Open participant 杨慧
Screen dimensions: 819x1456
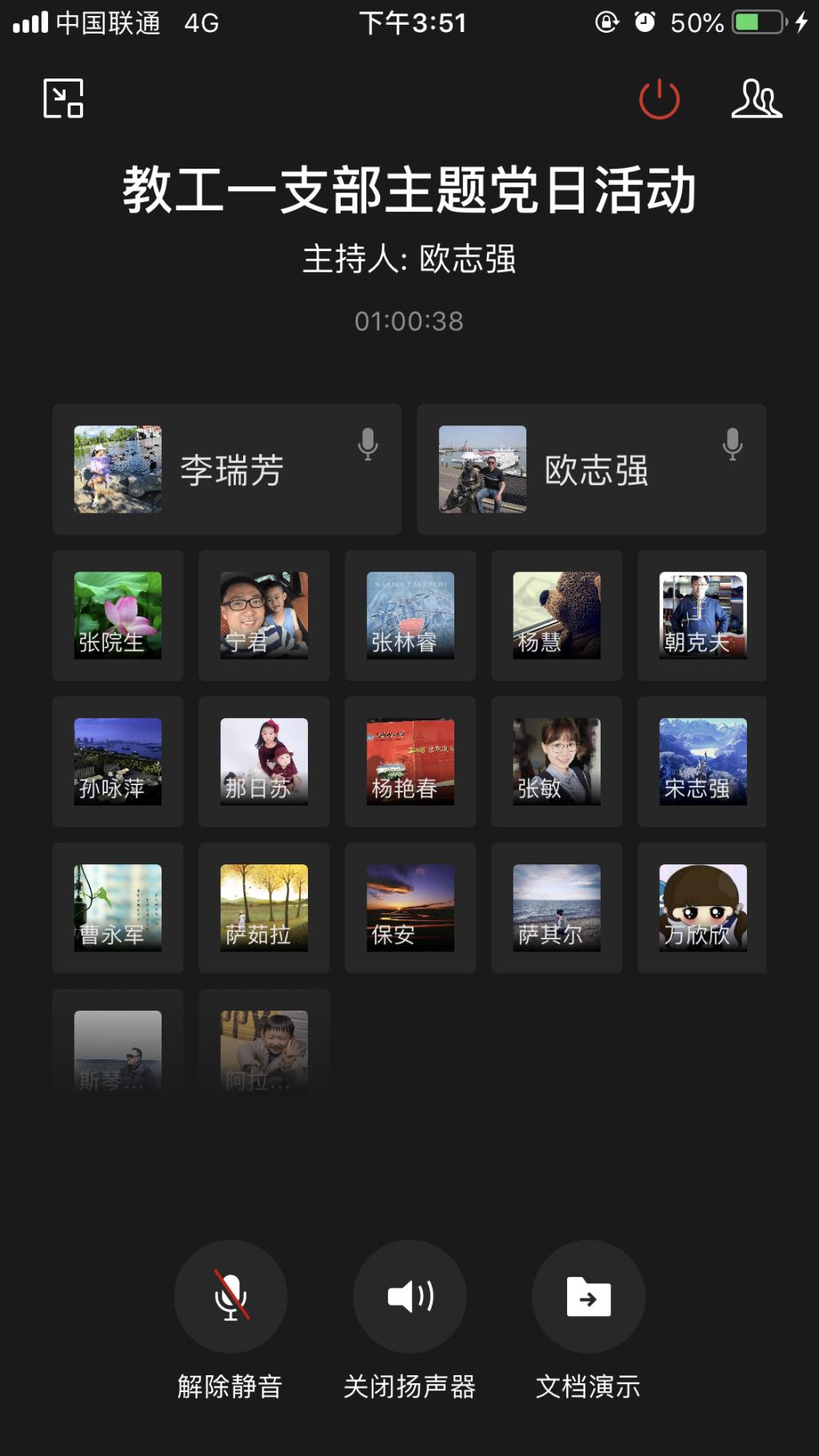(557, 616)
